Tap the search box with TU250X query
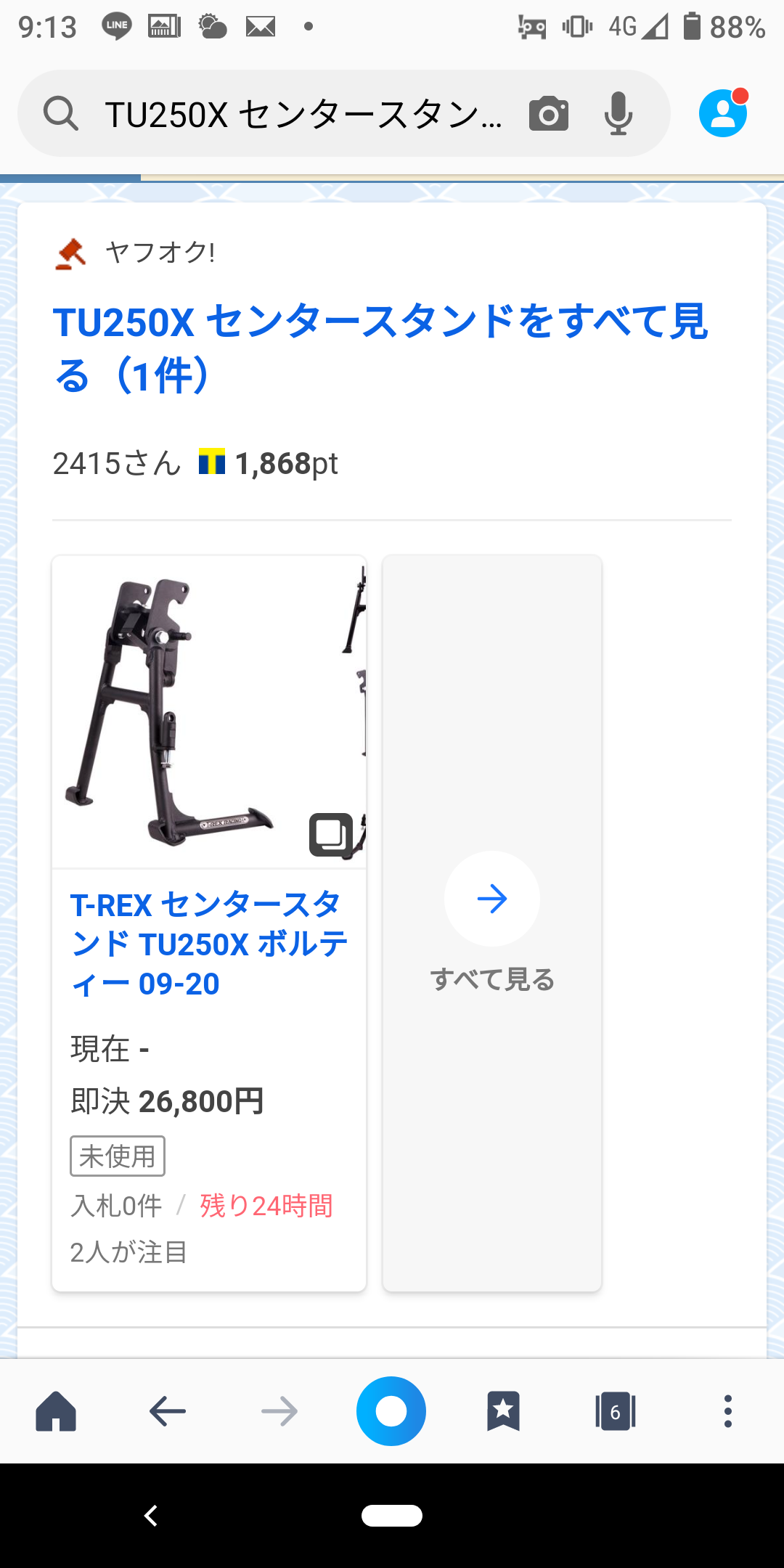Image resolution: width=784 pixels, height=1568 pixels. pos(305,114)
